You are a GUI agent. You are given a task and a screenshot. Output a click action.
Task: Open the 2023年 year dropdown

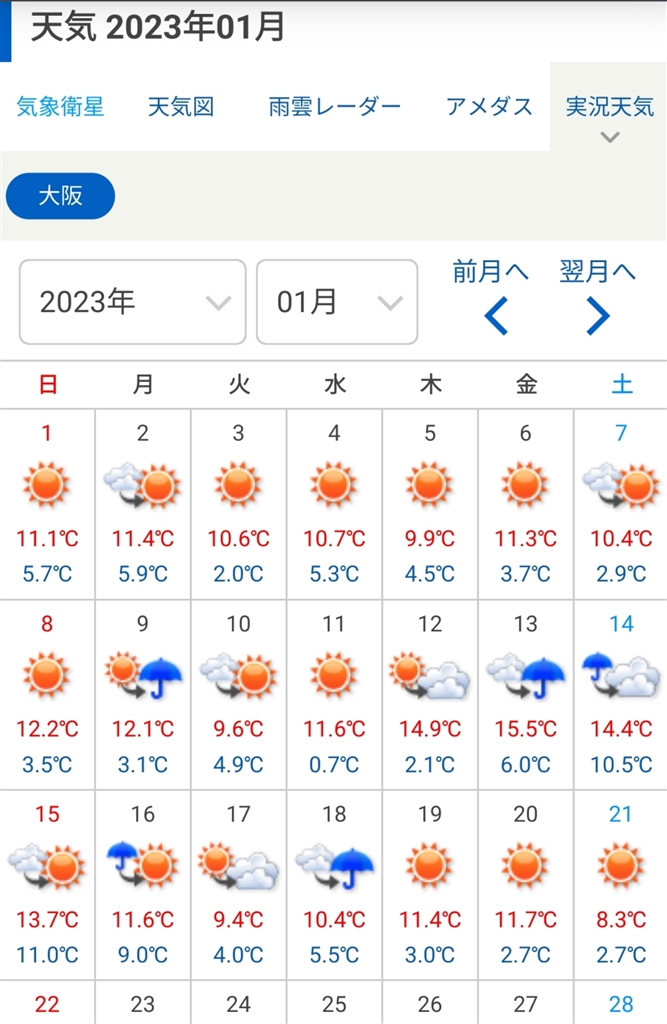pos(132,302)
